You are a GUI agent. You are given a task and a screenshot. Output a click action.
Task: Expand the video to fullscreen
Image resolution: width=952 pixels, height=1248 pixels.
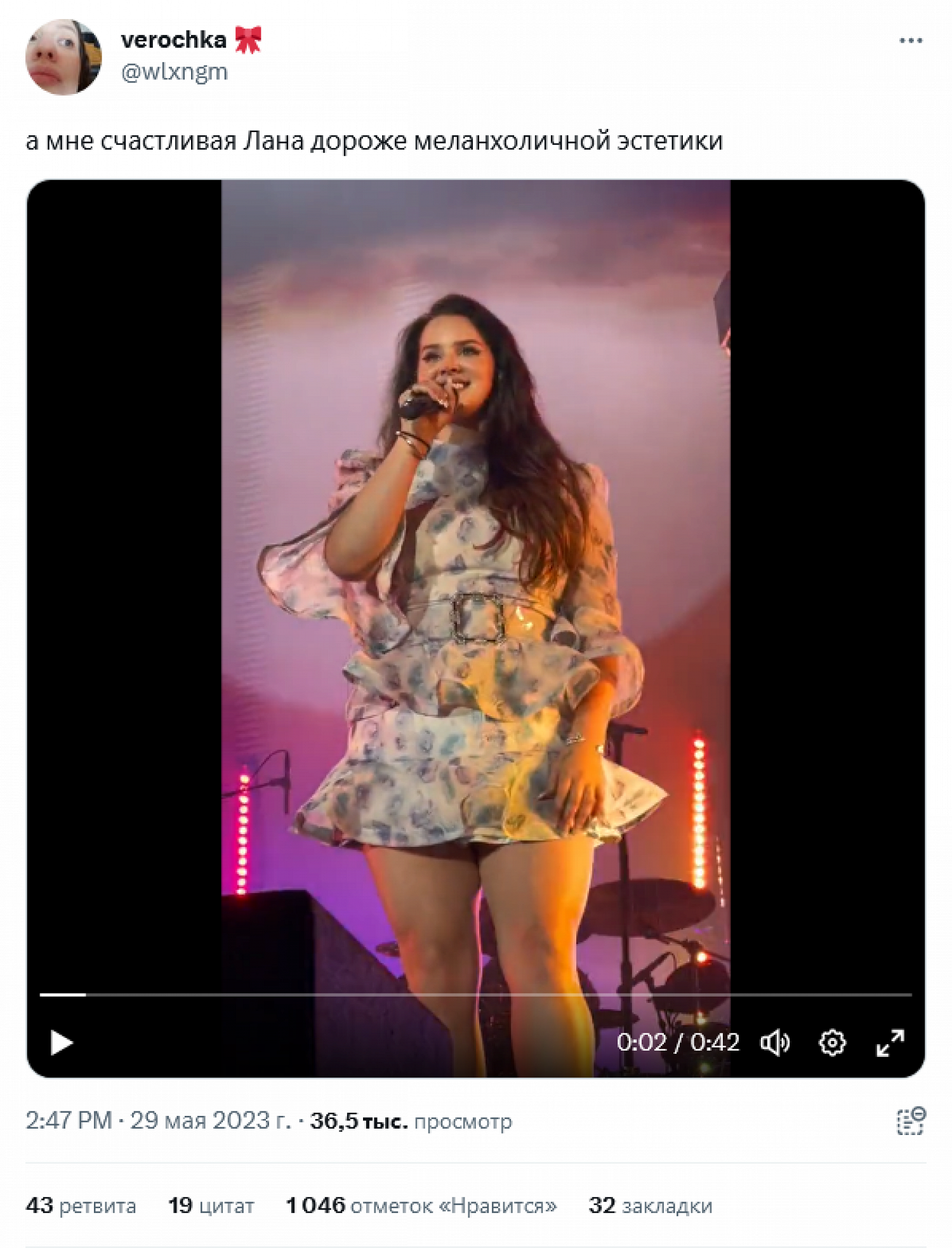tap(890, 1042)
